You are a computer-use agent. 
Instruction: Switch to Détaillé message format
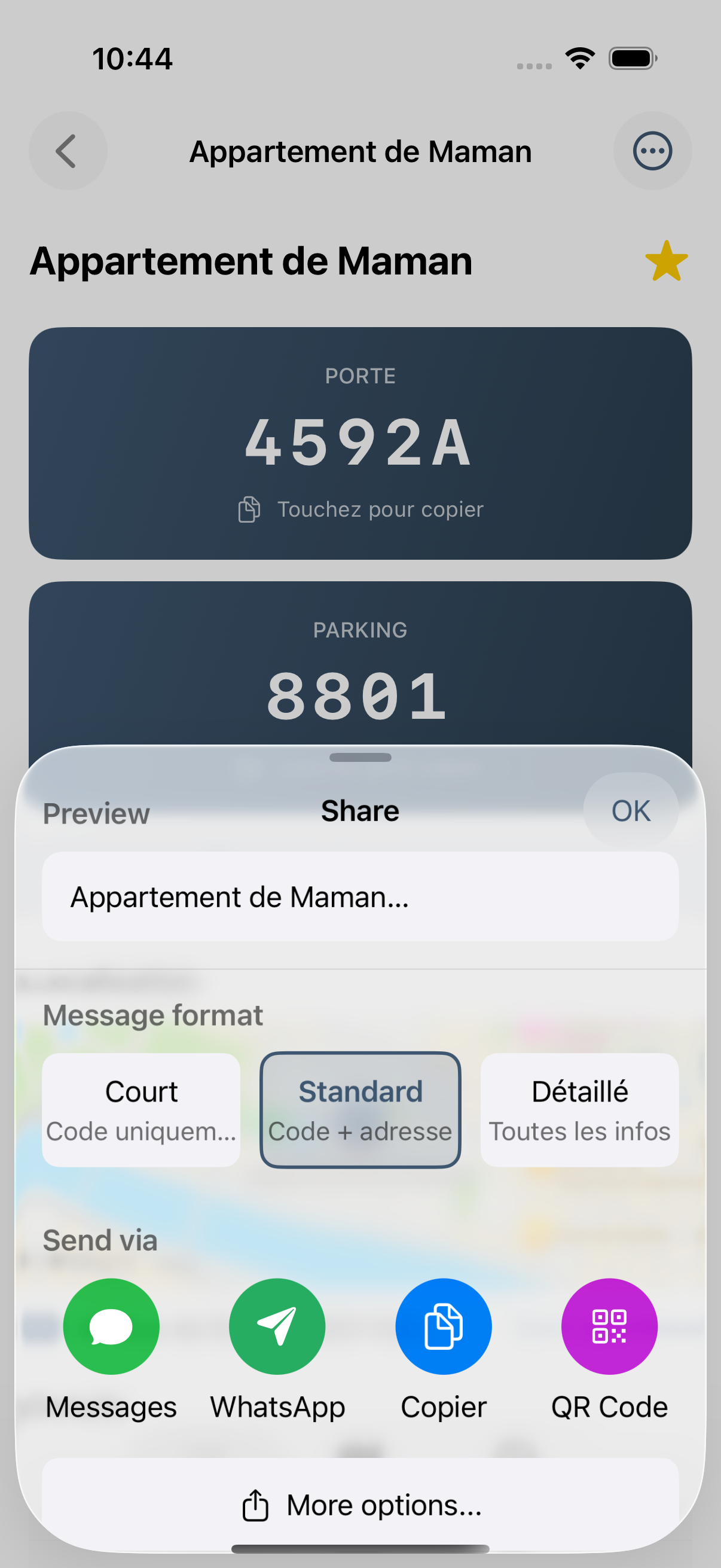(579, 1109)
